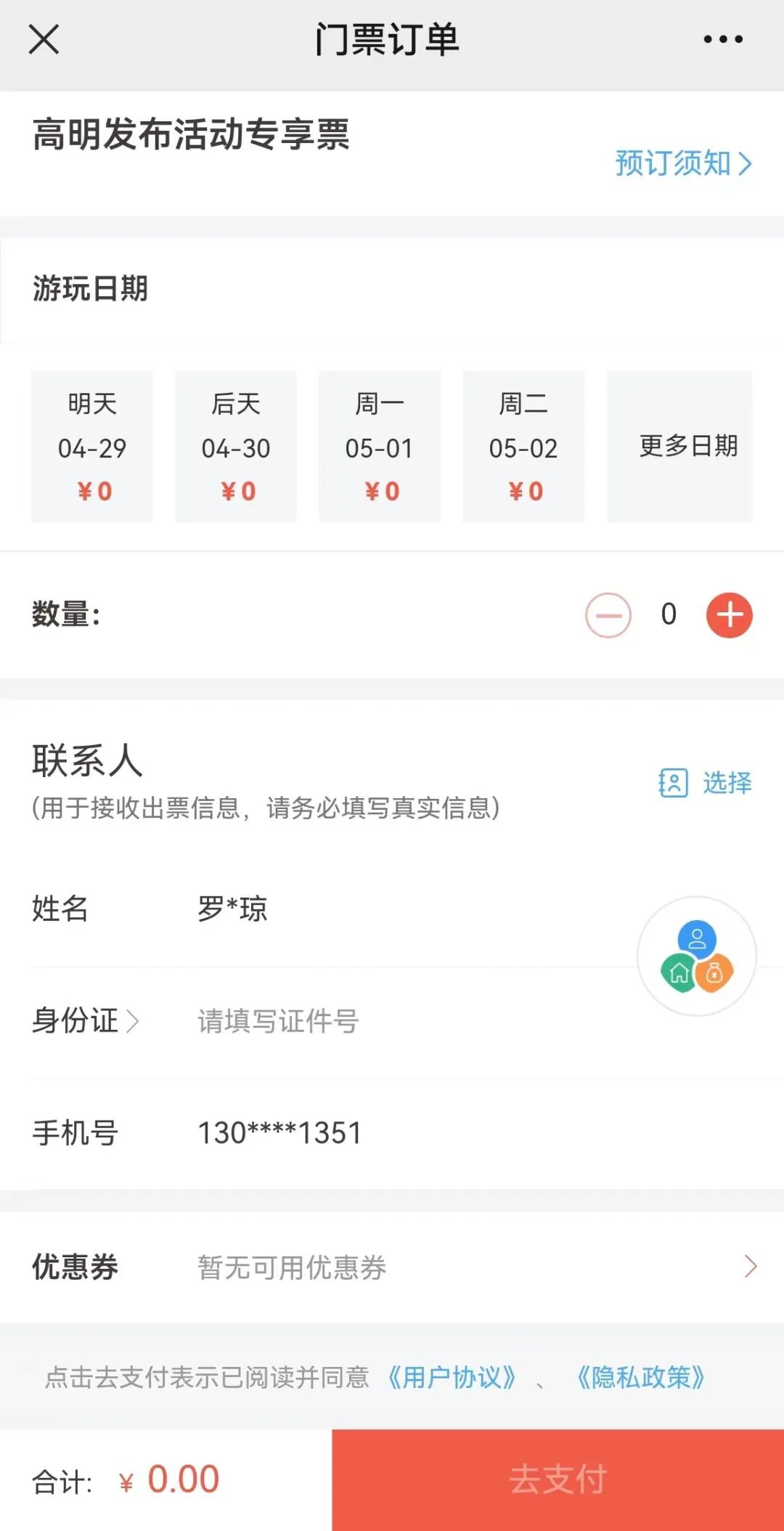The width and height of the screenshot is (784, 1531).
Task: Open the 优惠券 coupon row
Action: [x=392, y=1267]
